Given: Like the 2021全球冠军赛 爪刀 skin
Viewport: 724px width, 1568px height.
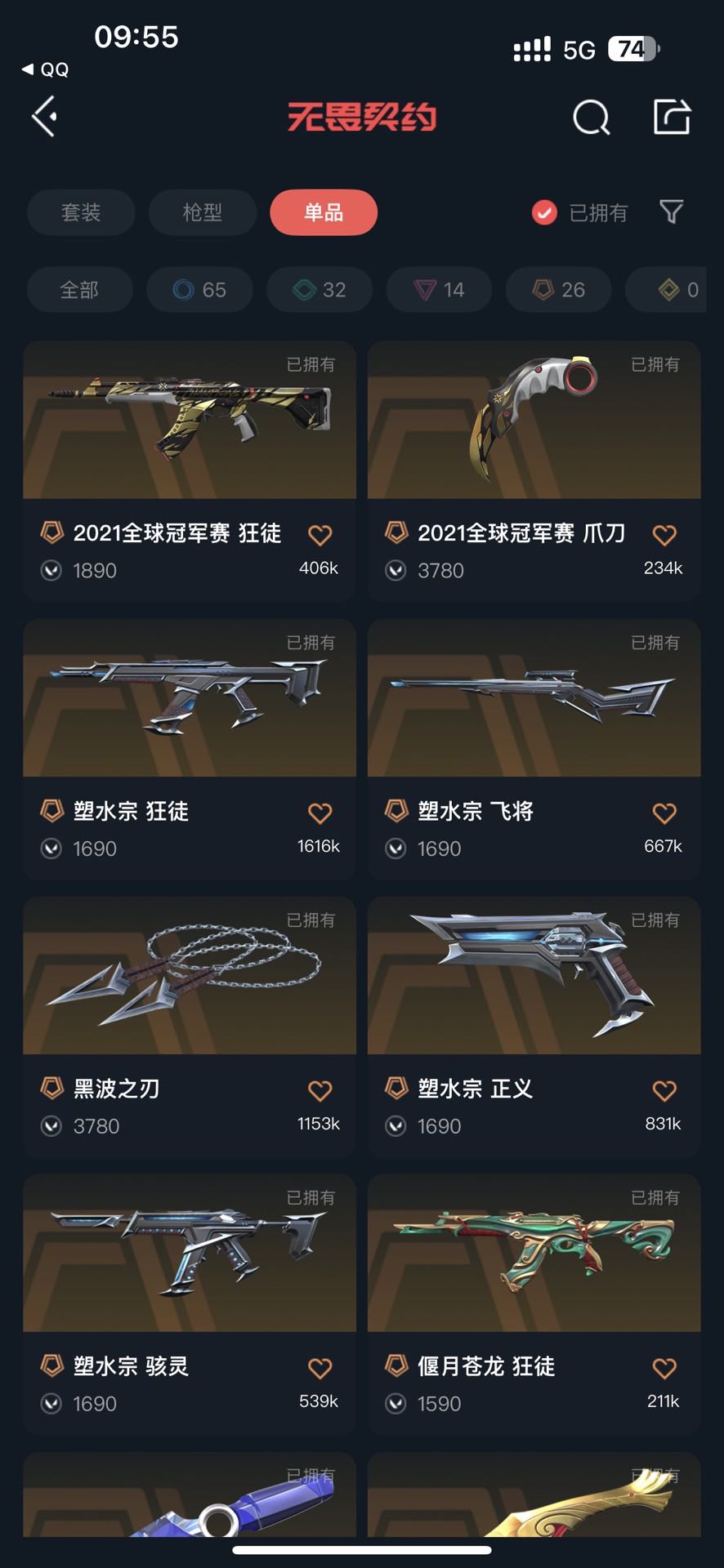Looking at the screenshot, I should click(664, 535).
